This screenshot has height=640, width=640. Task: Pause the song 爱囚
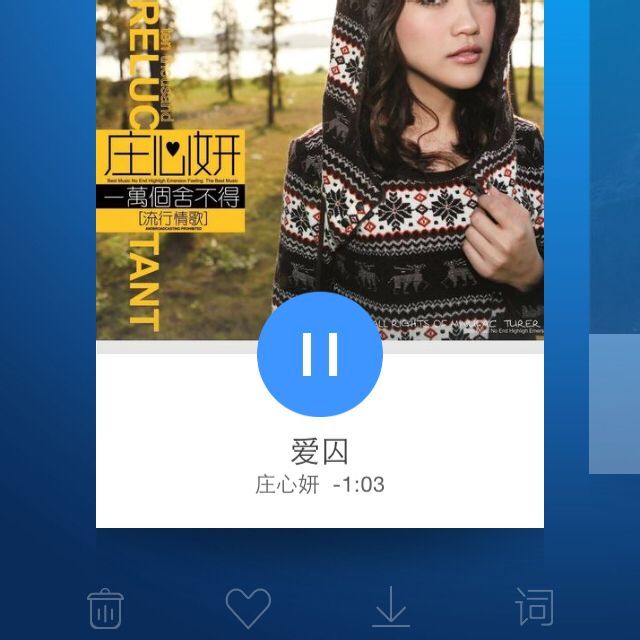(320, 354)
